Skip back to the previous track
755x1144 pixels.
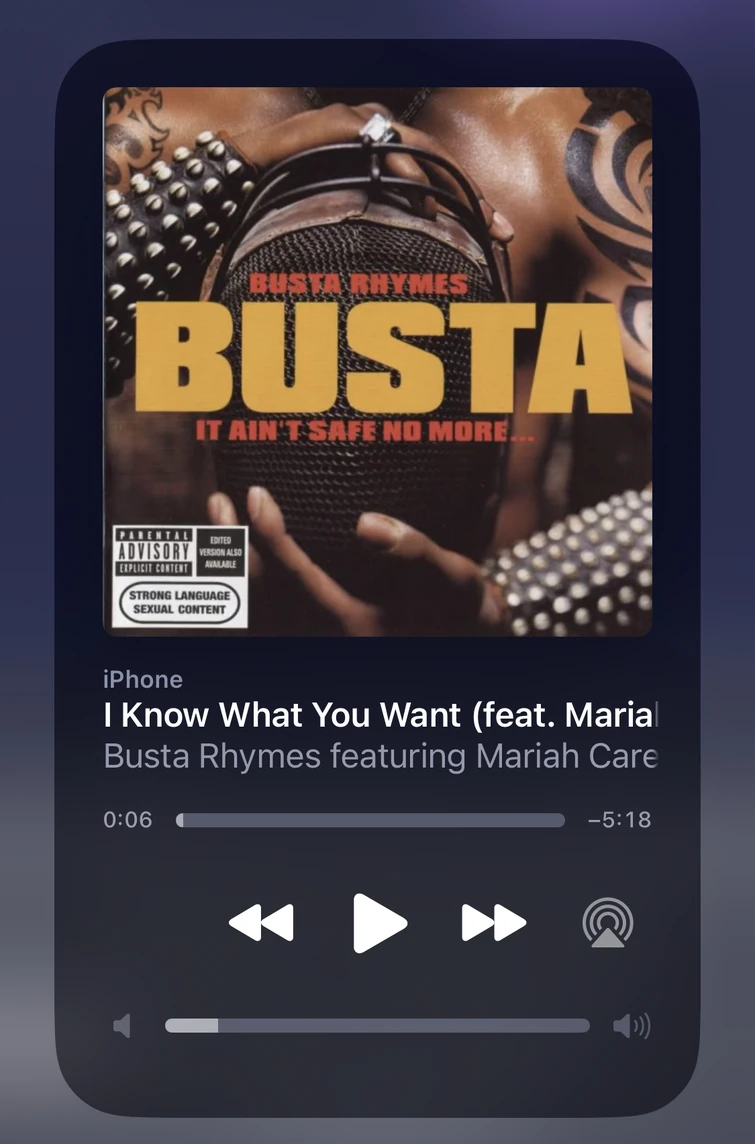pos(261,923)
